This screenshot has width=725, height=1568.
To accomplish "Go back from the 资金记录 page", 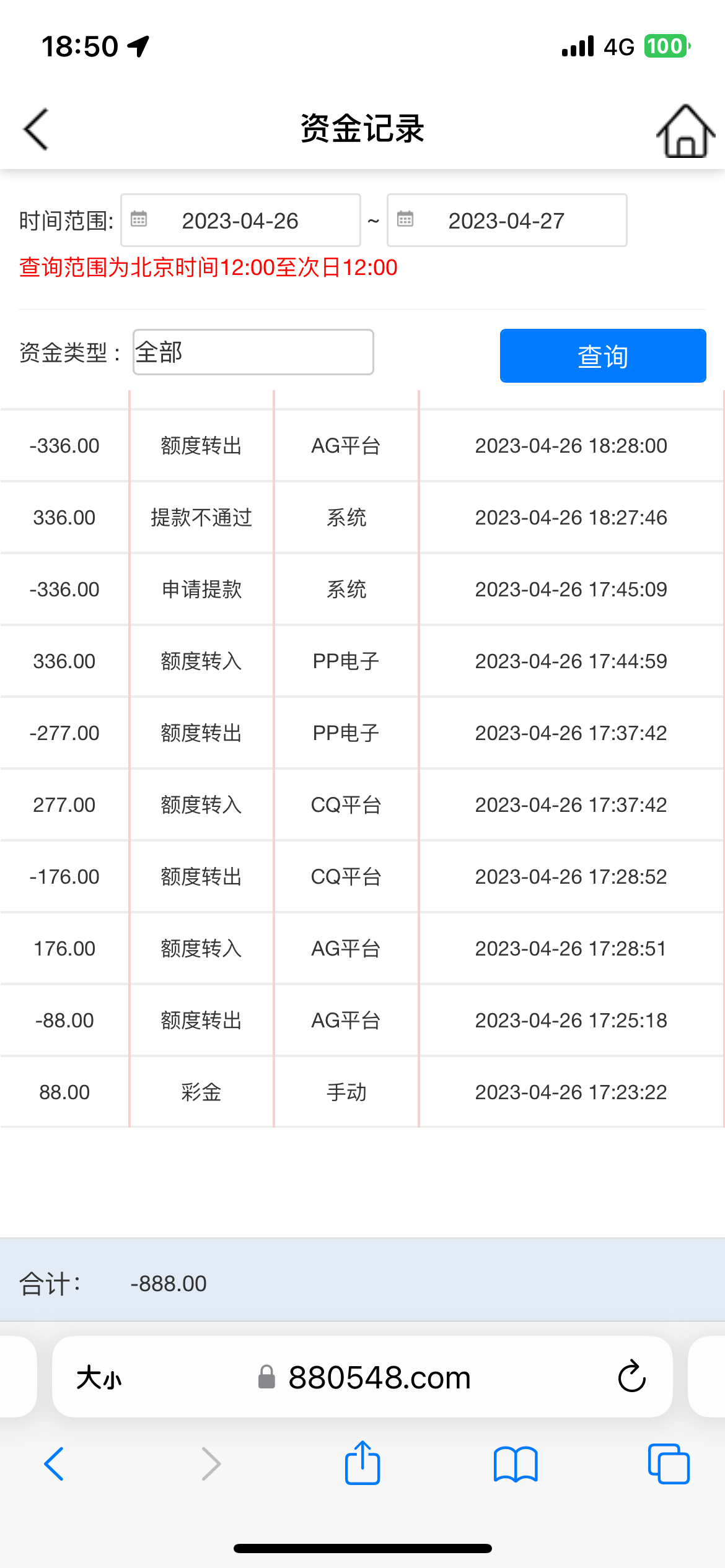I will tap(36, 129).
